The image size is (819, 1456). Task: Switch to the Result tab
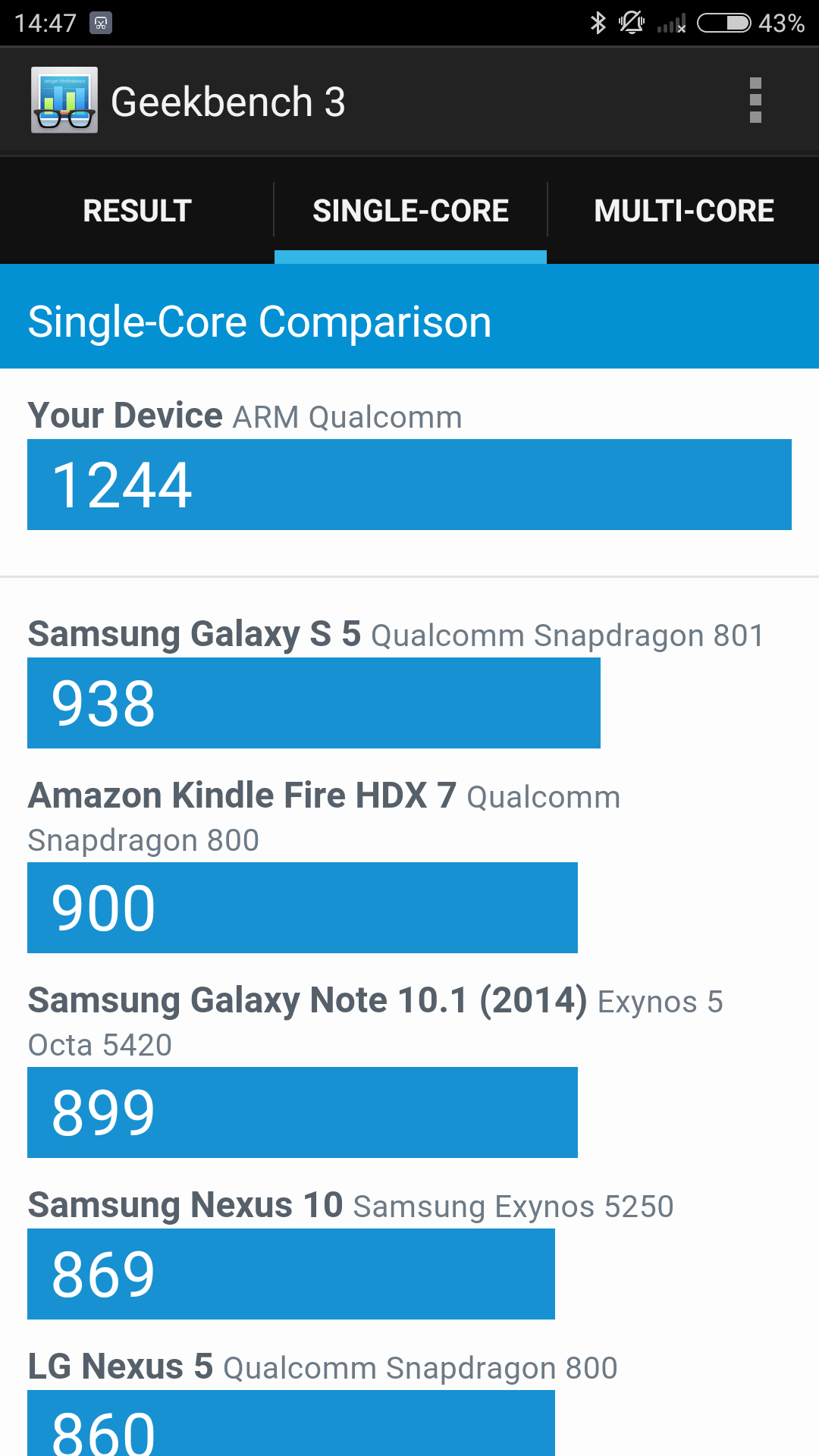point(137,211)
